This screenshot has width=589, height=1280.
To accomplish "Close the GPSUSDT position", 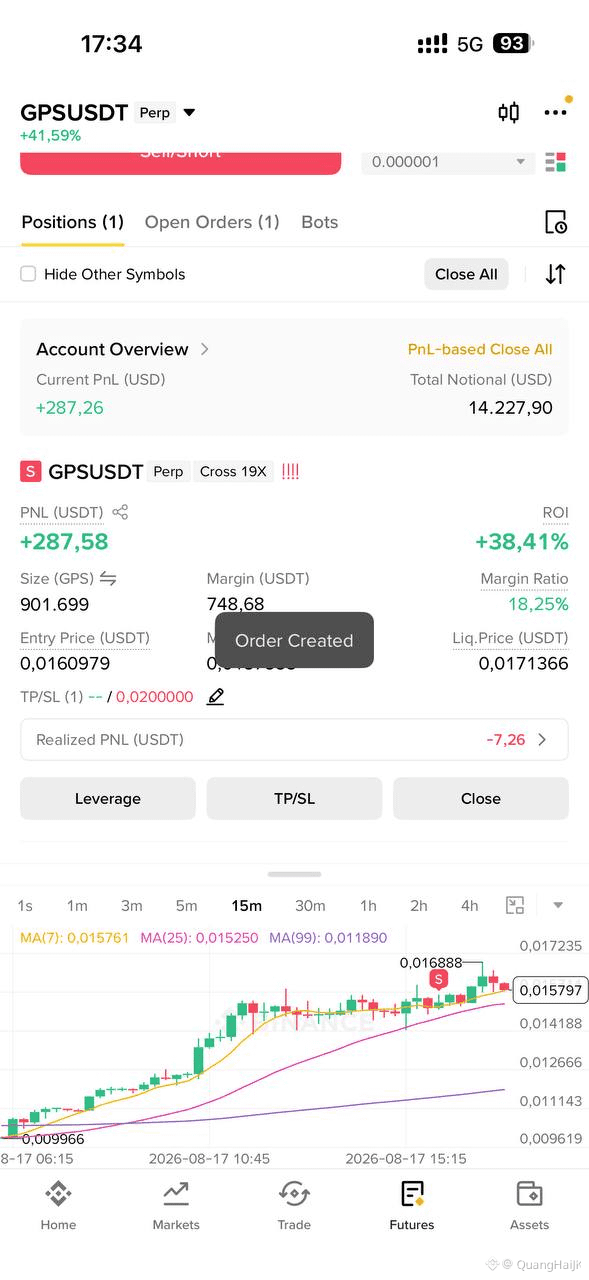I will coord(481,798).
